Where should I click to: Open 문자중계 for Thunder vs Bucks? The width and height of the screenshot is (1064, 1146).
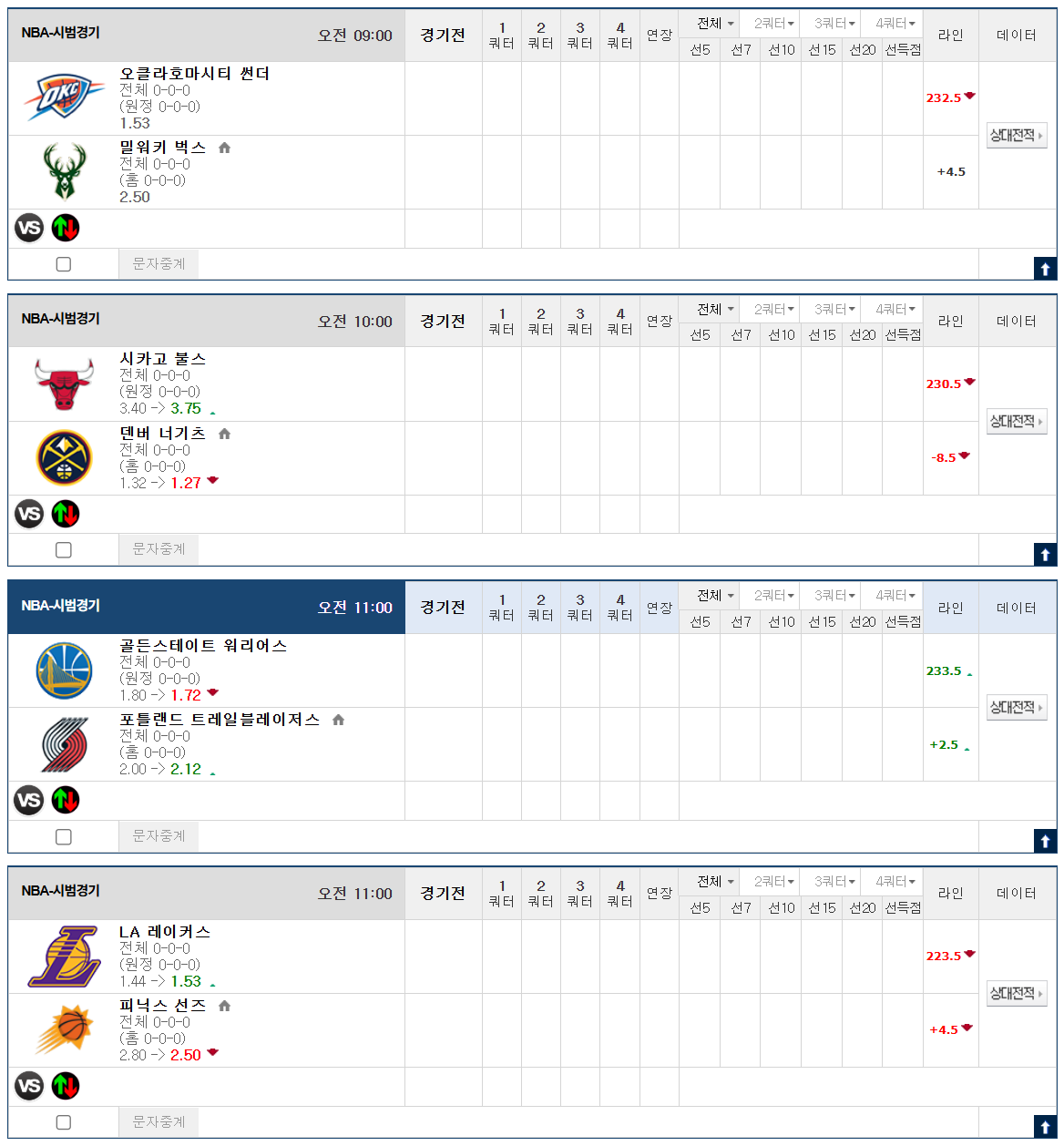point(159,264)
